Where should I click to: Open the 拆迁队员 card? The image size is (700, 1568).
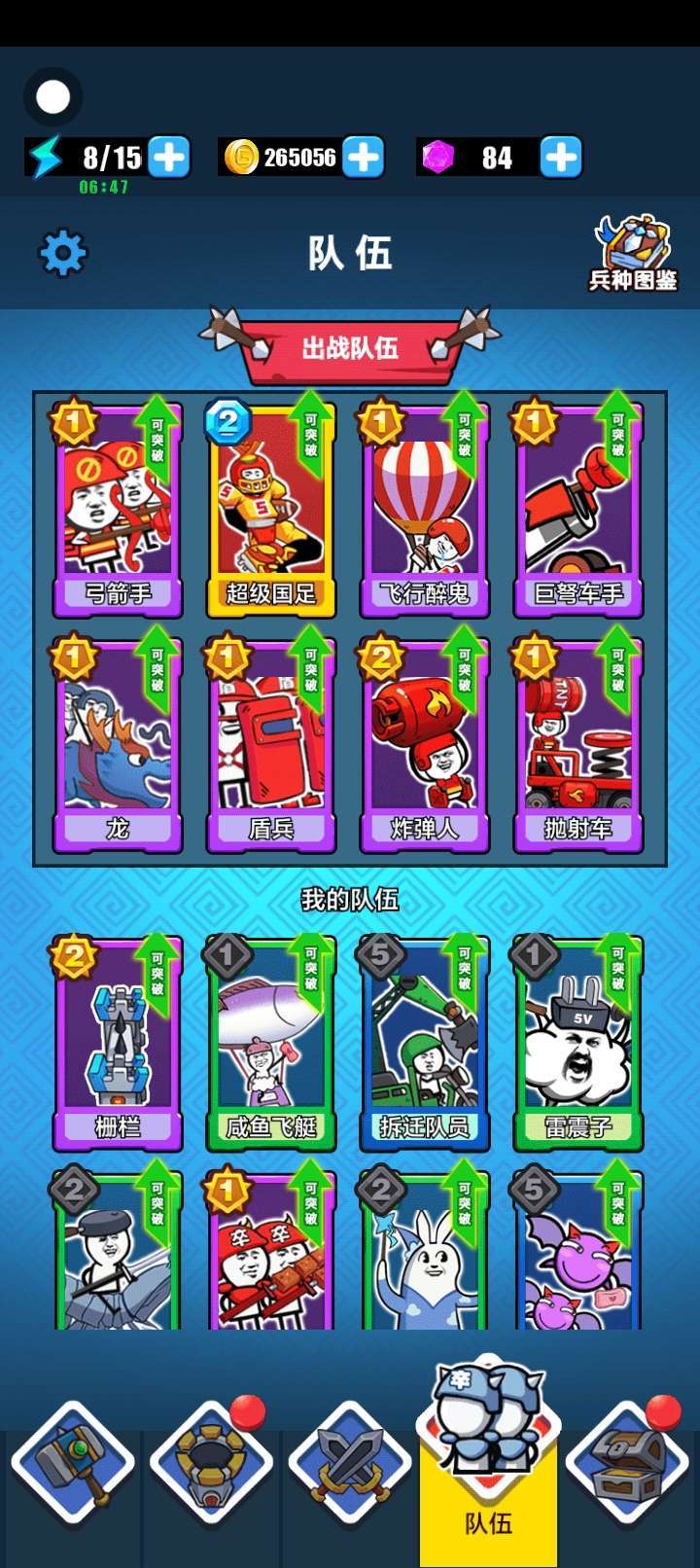(x=425, y=1045)
